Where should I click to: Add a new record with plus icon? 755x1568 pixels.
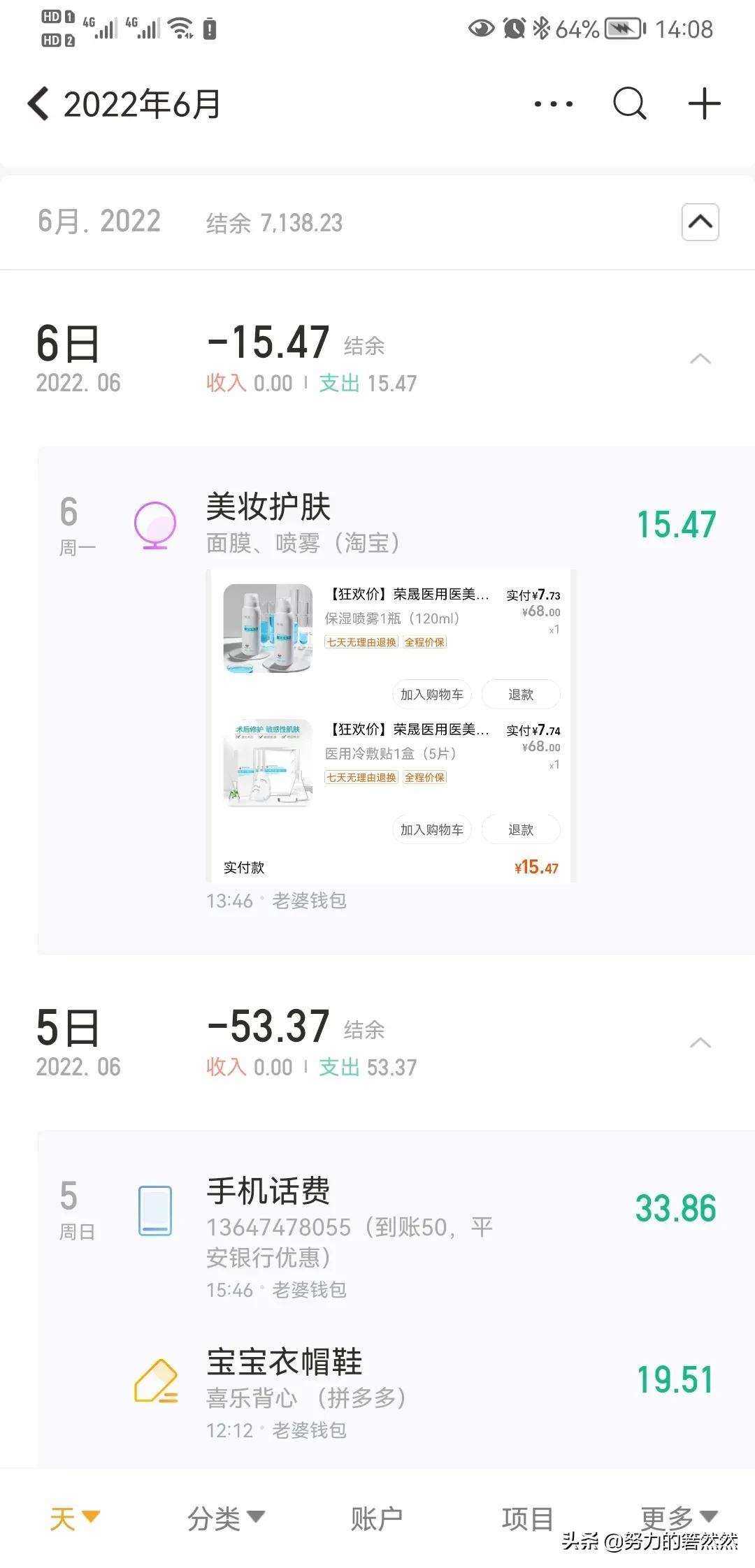[704, 104]
